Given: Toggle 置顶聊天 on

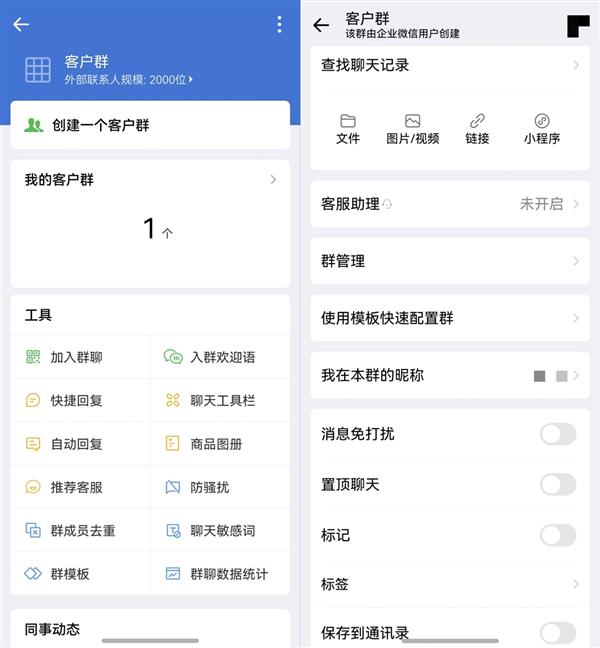Looking at the screenshot, I should 558,484.
